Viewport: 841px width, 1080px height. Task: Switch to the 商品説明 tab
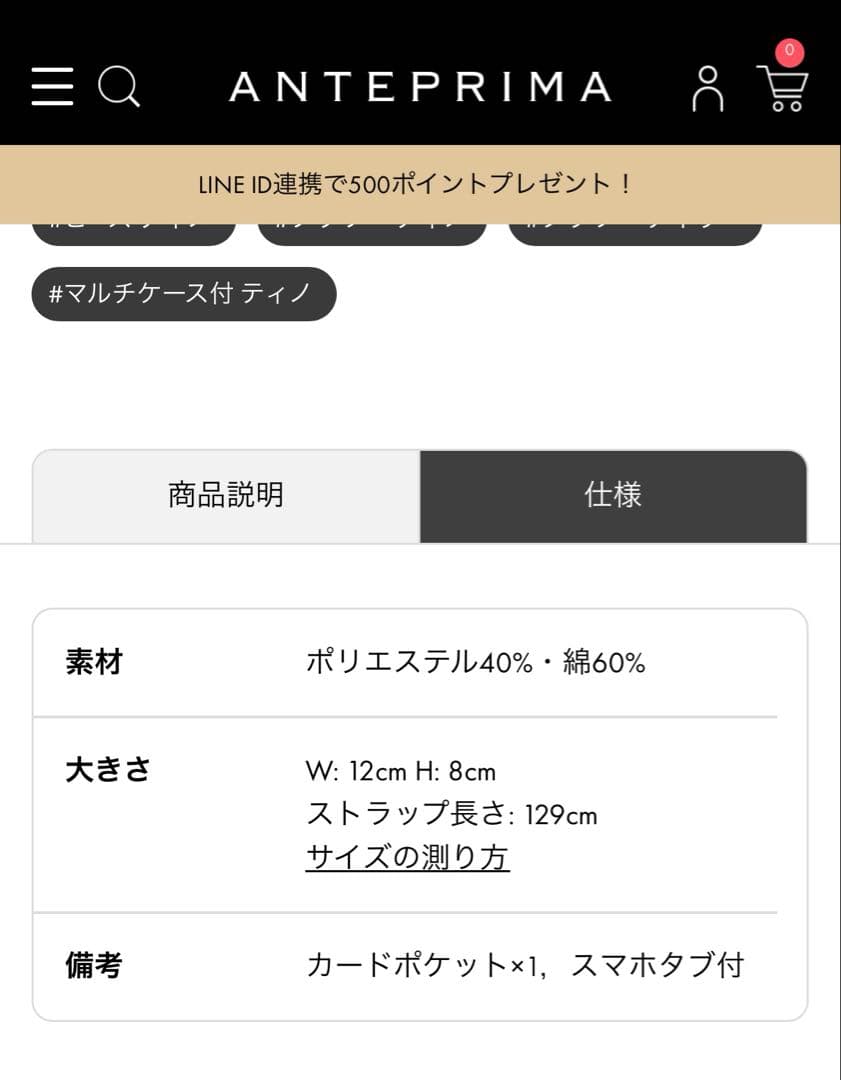click(x=226, y=495)
